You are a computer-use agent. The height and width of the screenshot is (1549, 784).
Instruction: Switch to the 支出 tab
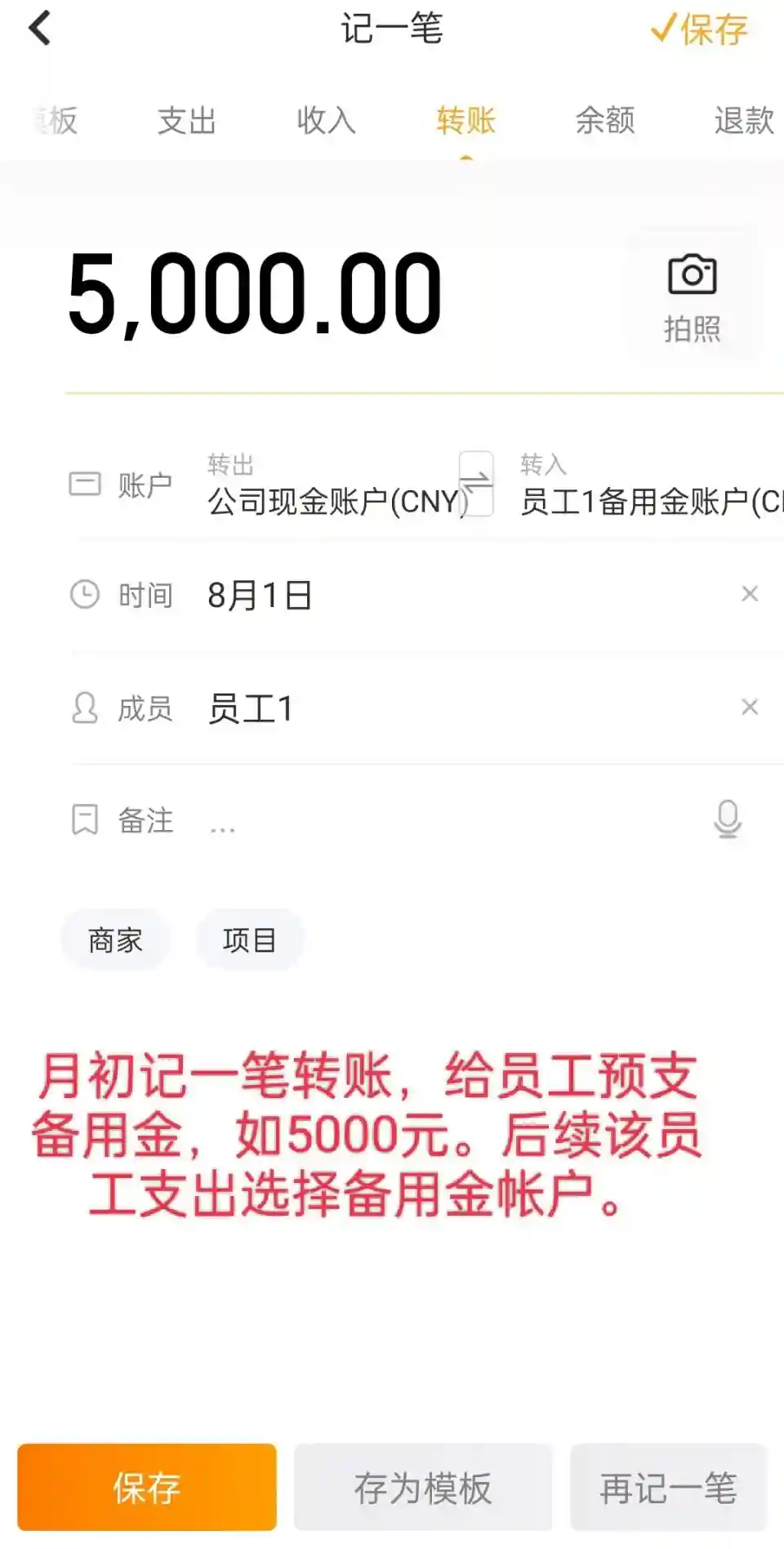pyautogui.click(x=186, y=121)
